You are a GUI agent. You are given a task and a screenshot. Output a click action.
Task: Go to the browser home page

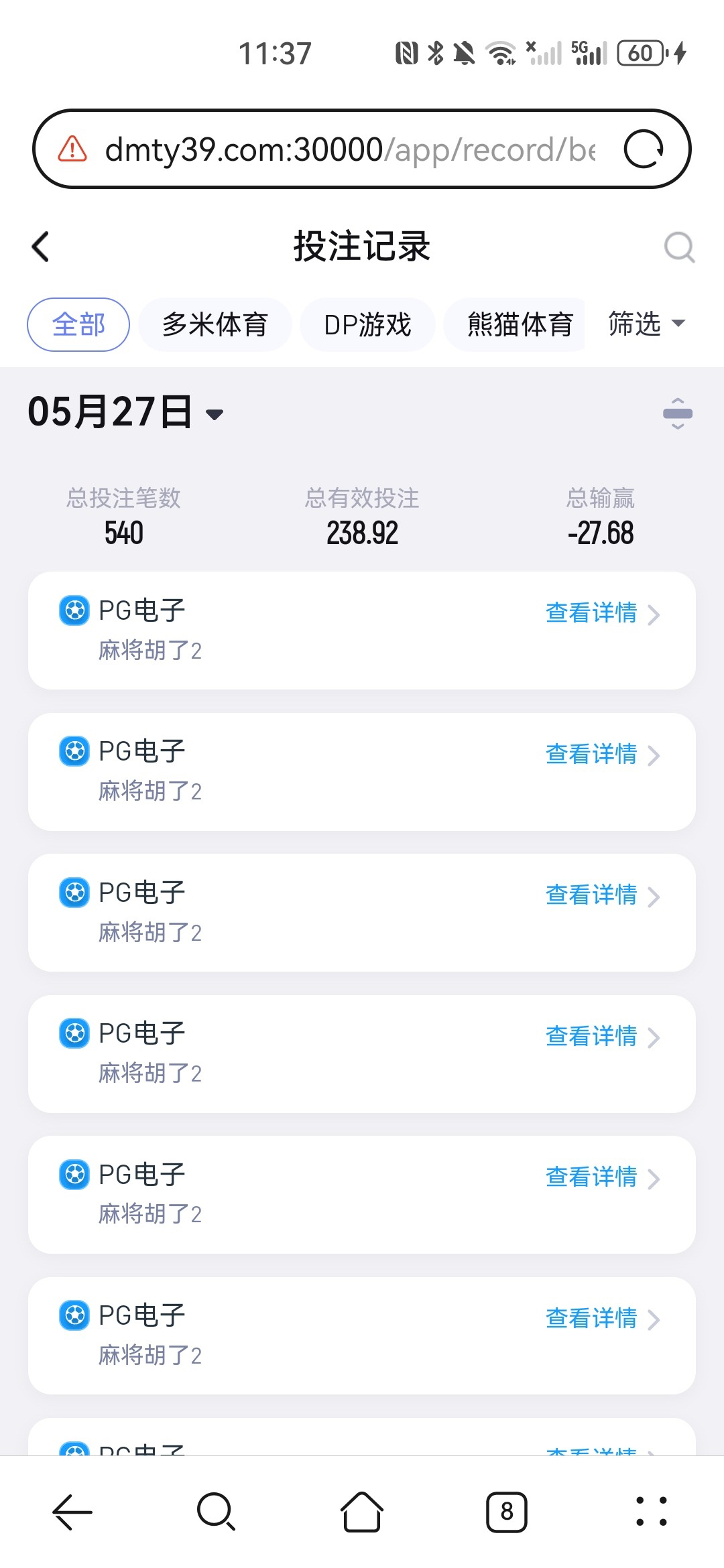click(x=362, y=1512)
